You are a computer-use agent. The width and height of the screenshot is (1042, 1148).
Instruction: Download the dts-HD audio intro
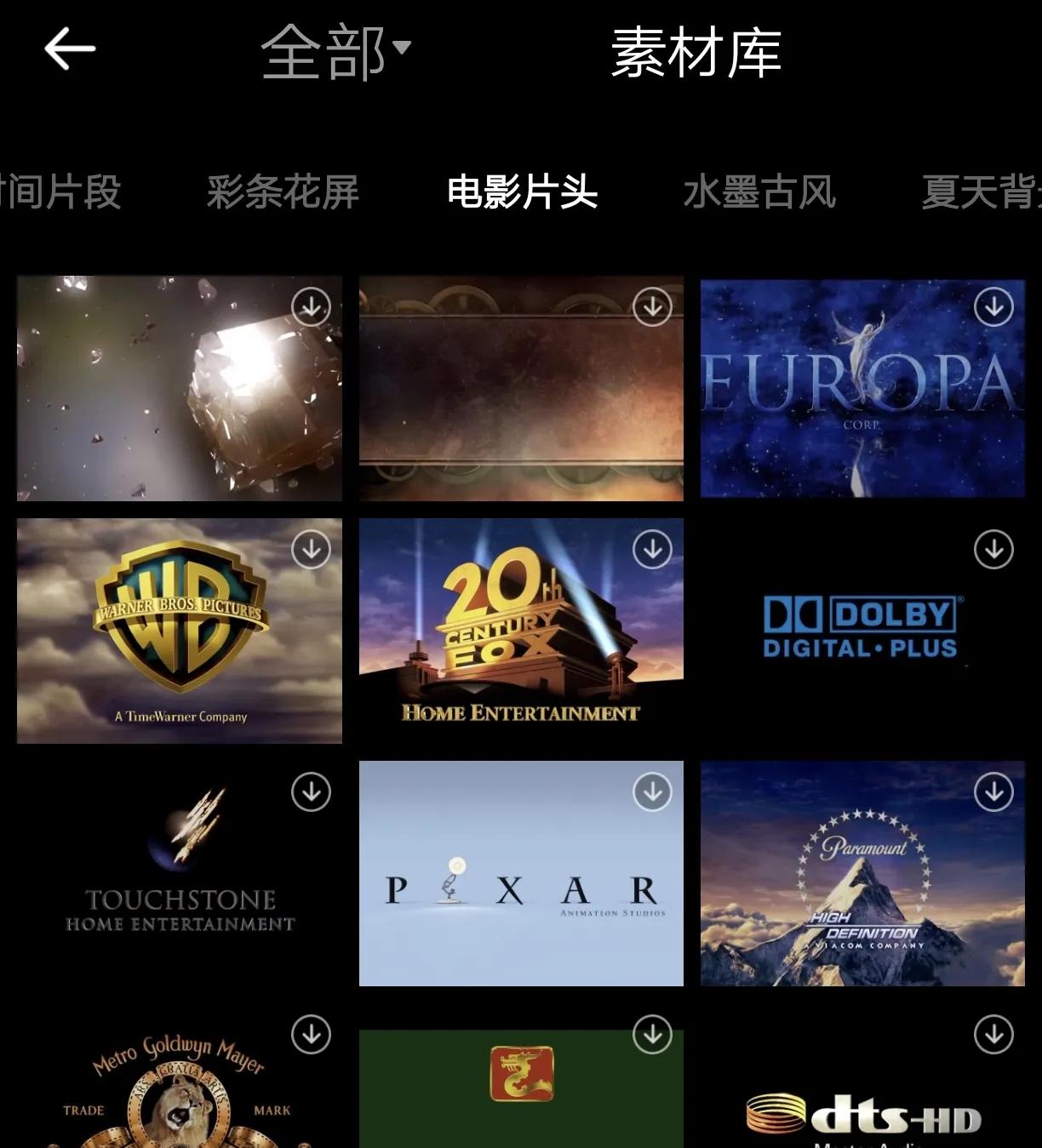pyautogui.click(x=993, y=1035)
